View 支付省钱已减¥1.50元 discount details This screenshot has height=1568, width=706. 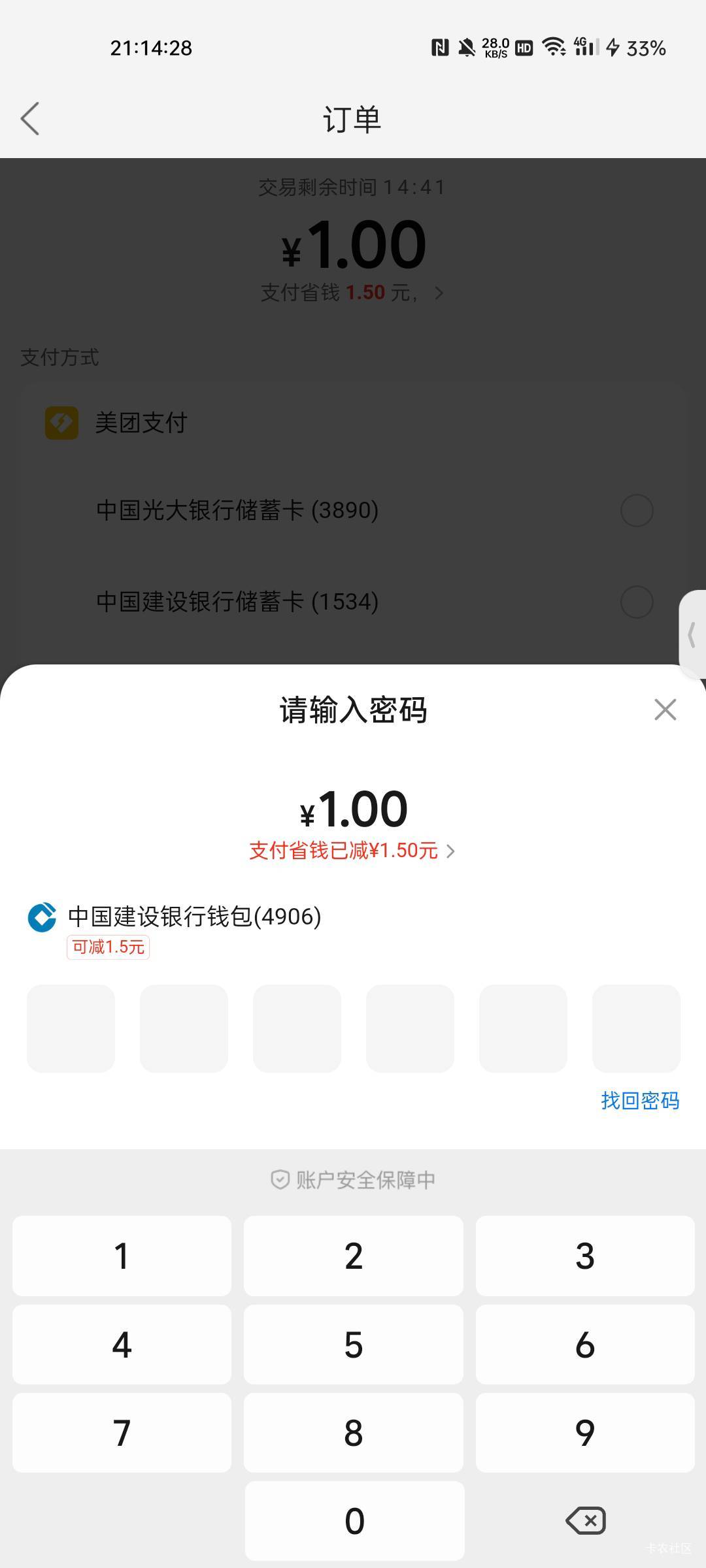352,851
